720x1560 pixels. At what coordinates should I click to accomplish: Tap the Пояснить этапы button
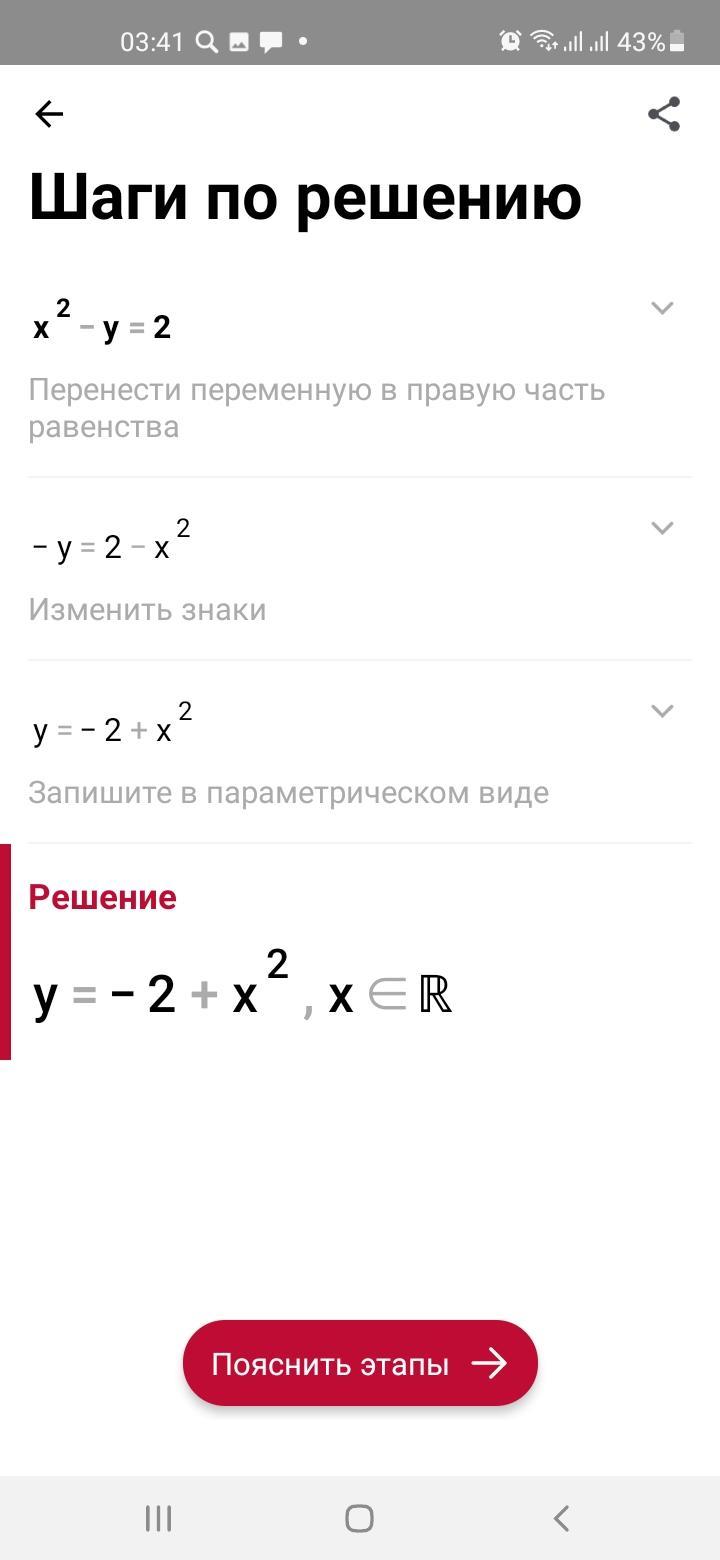[360, 1363]
